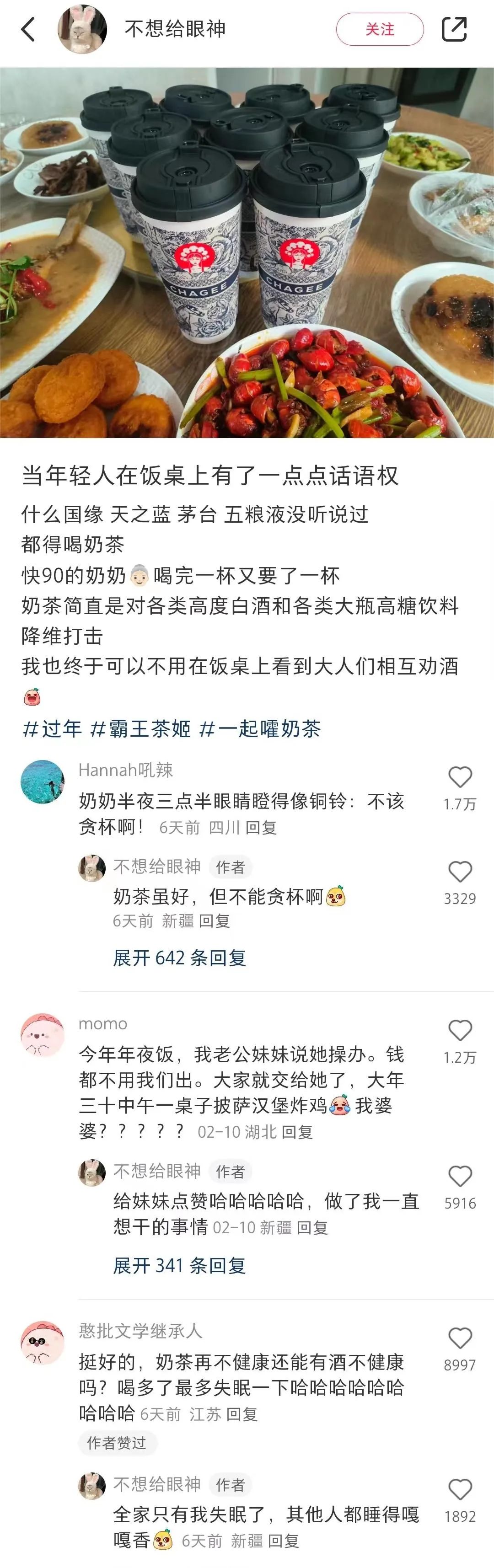Reply to momo's comment from 湖北

coord(297,1132)
